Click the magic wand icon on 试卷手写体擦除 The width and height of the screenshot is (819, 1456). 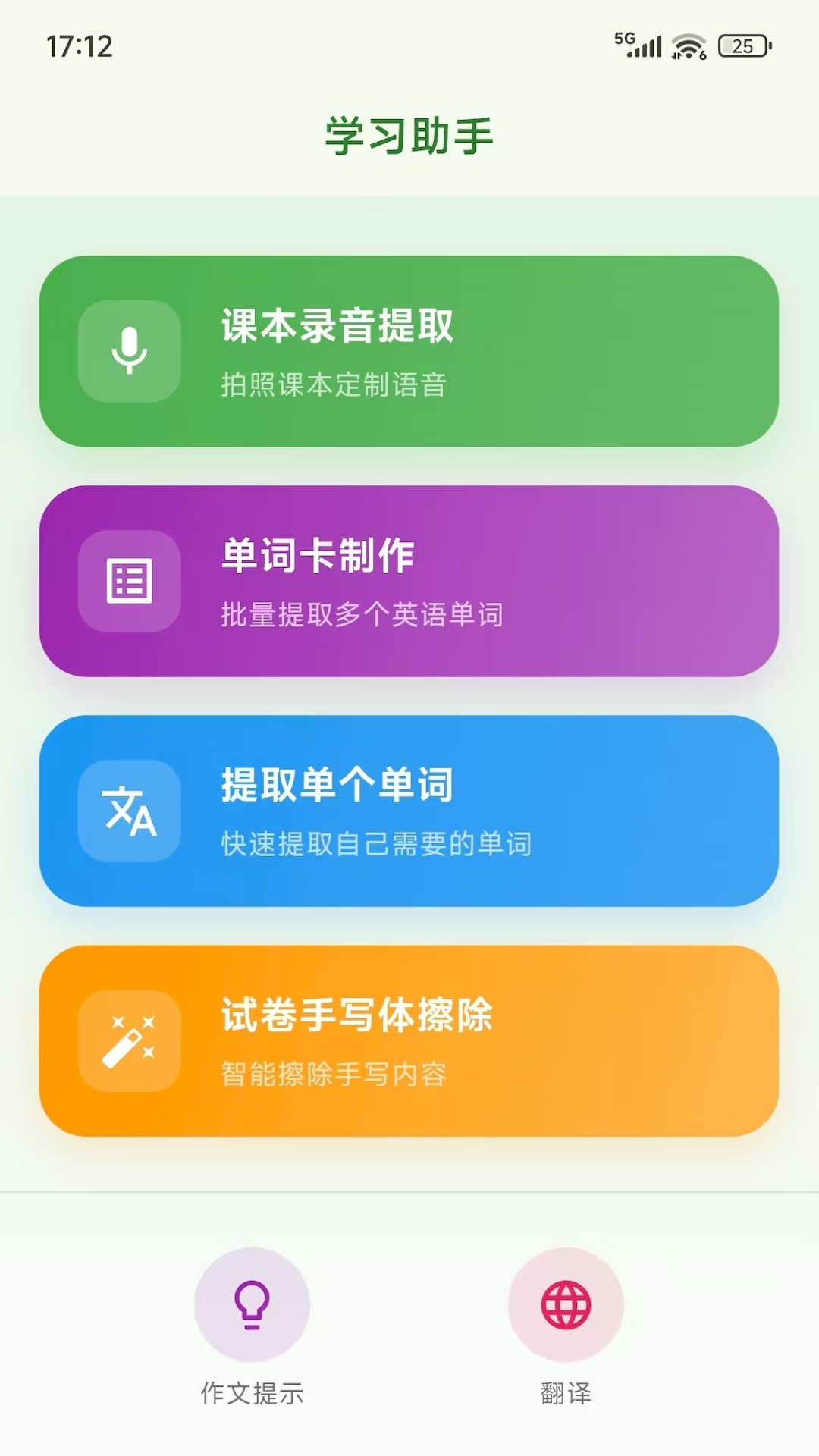130,1039
